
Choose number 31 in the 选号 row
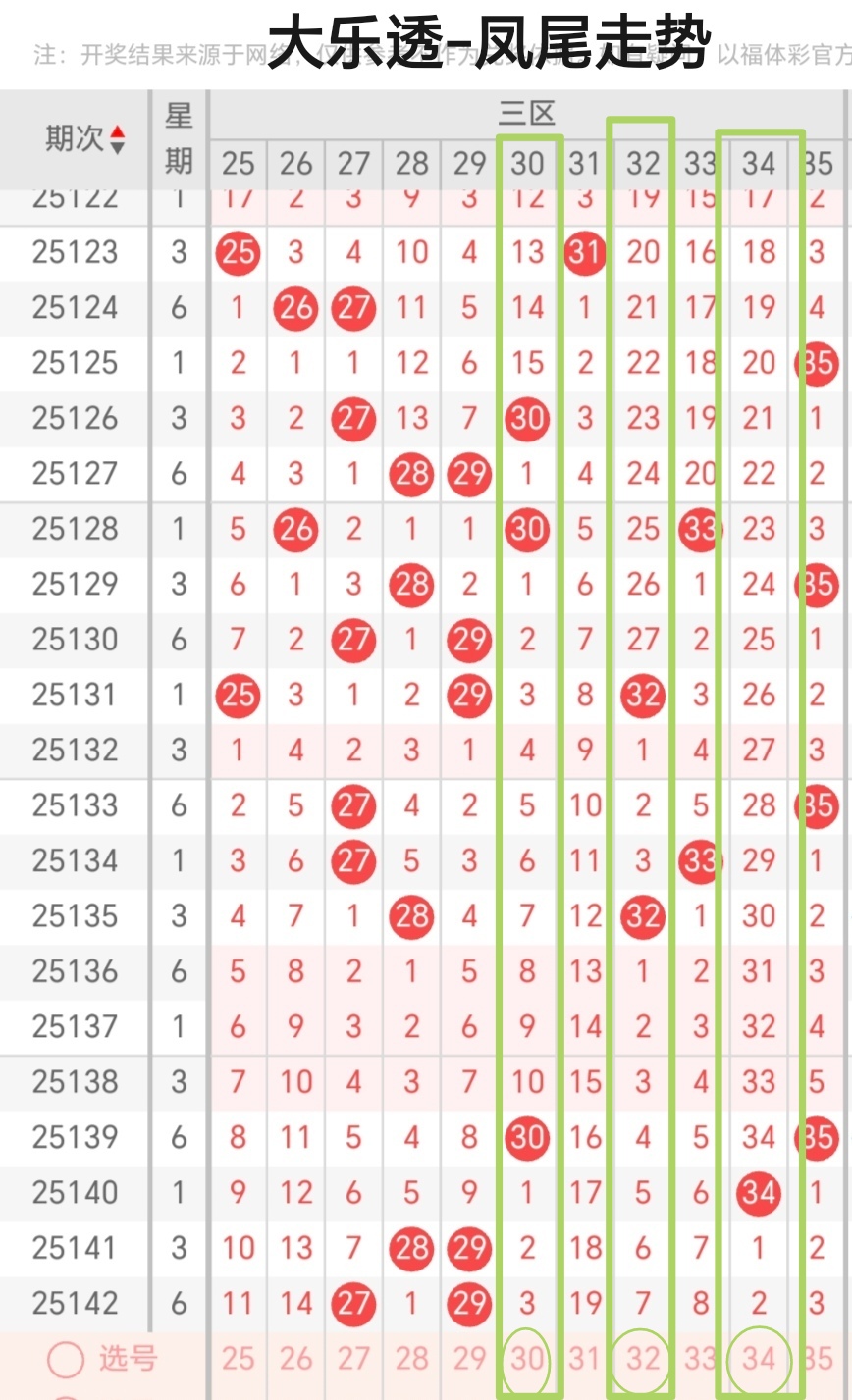click(x=584, y=1359)
